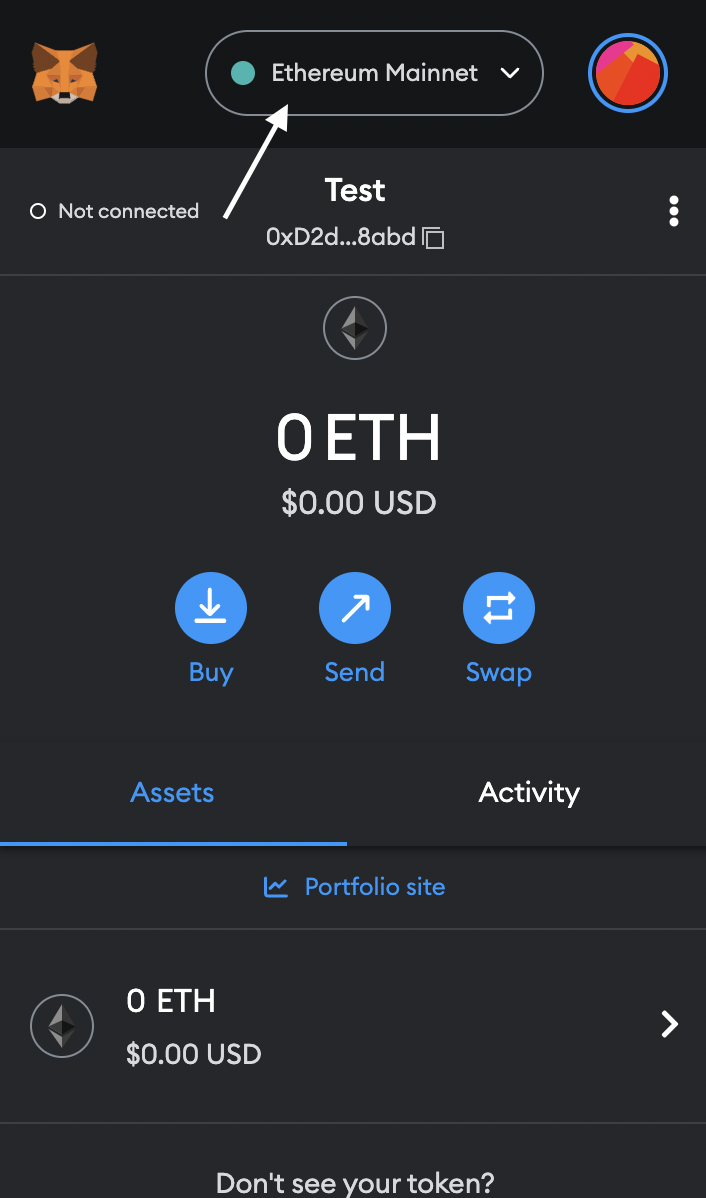Open the Swap feature
The height and width of the screenshot is (1198, 706).
click(499, 628)
